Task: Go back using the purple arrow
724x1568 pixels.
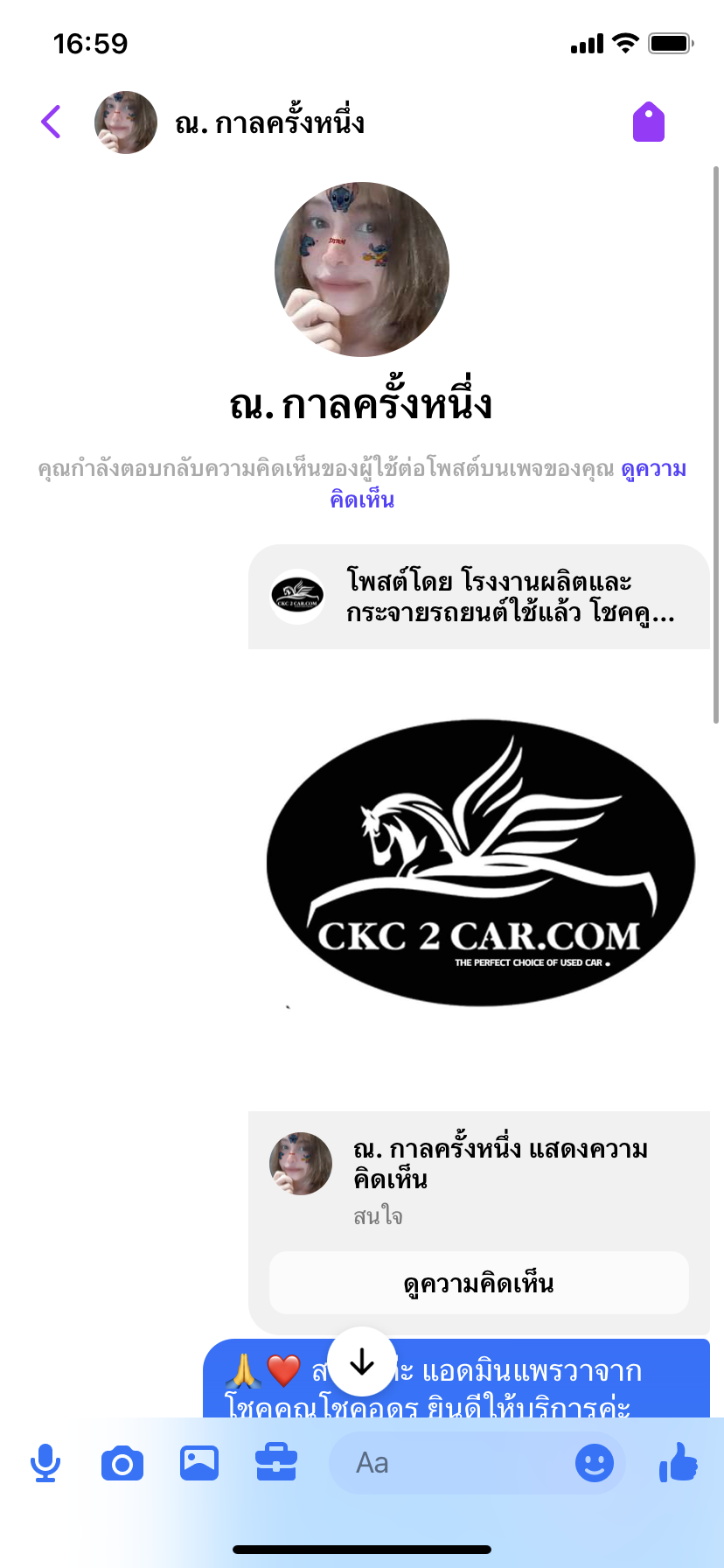Action: [51, 122]
